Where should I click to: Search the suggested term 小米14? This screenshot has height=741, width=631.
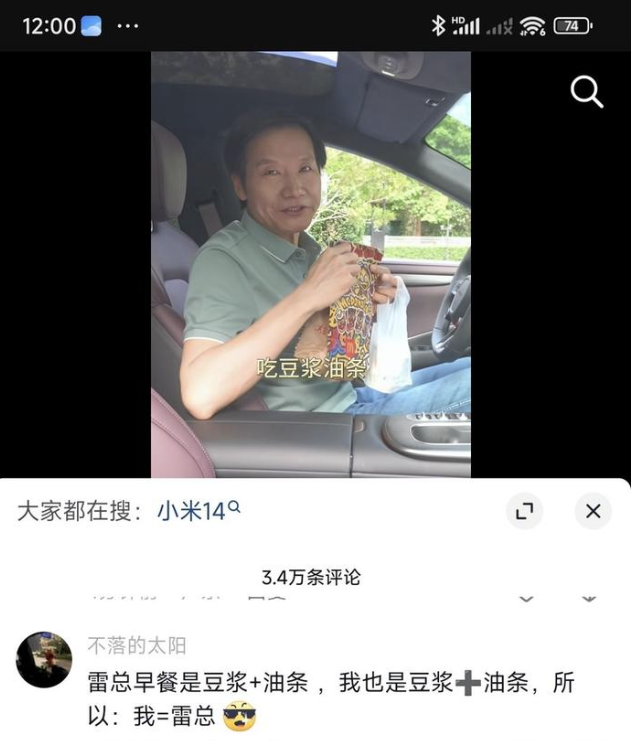pyautogui.click(x=197, y=511)
